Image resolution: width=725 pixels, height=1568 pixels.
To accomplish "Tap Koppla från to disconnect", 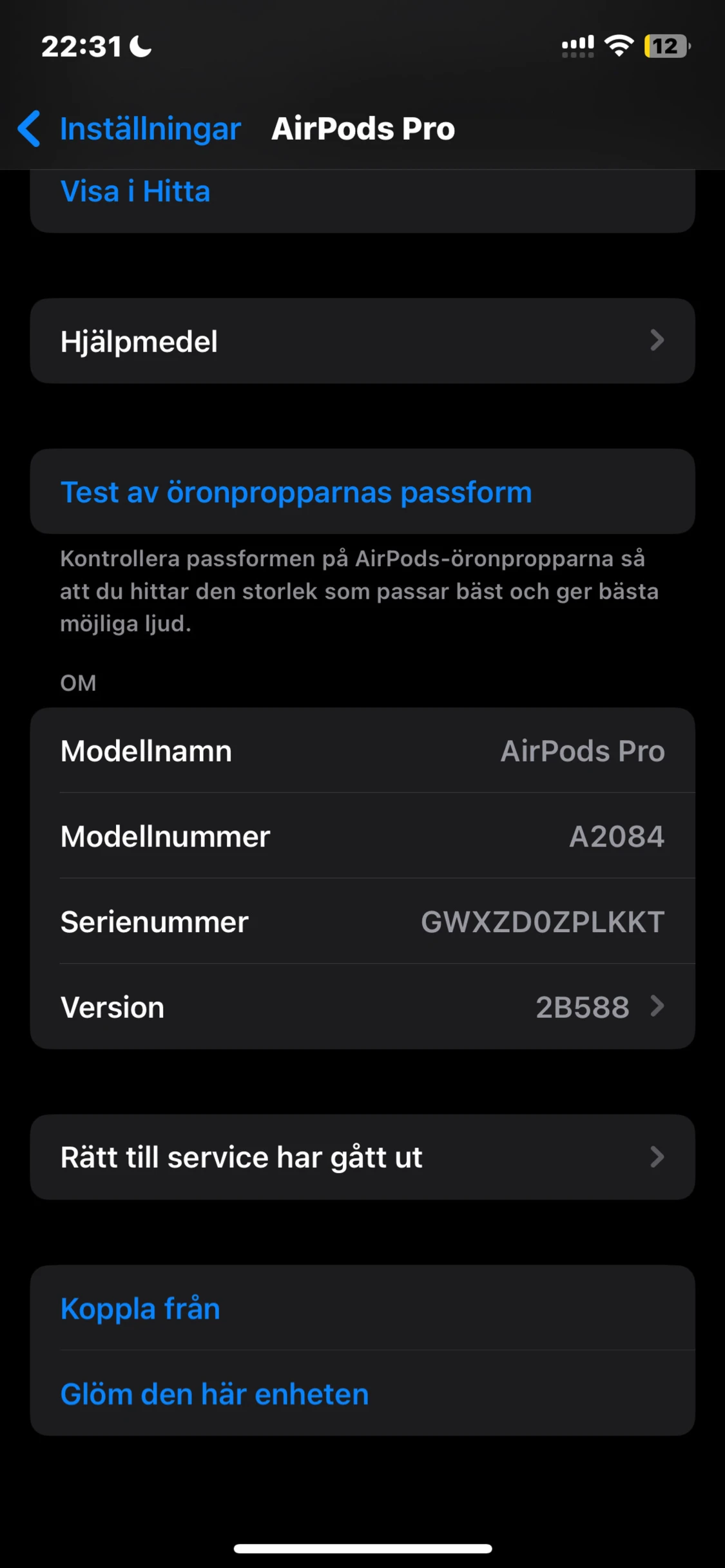I will point(140,1308).
